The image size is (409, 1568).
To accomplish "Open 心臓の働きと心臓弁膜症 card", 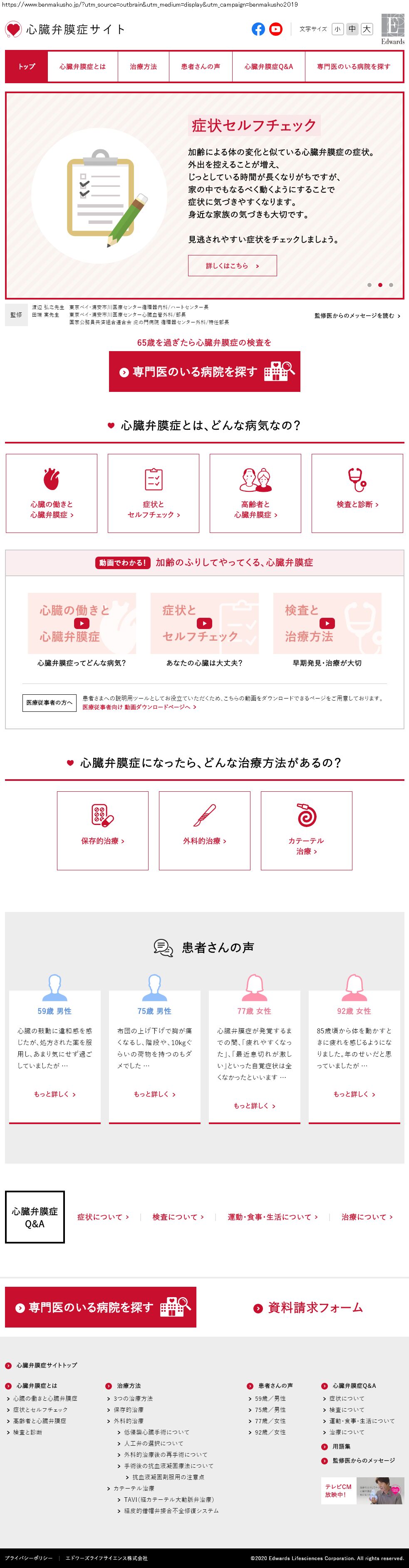I will 52,494.
